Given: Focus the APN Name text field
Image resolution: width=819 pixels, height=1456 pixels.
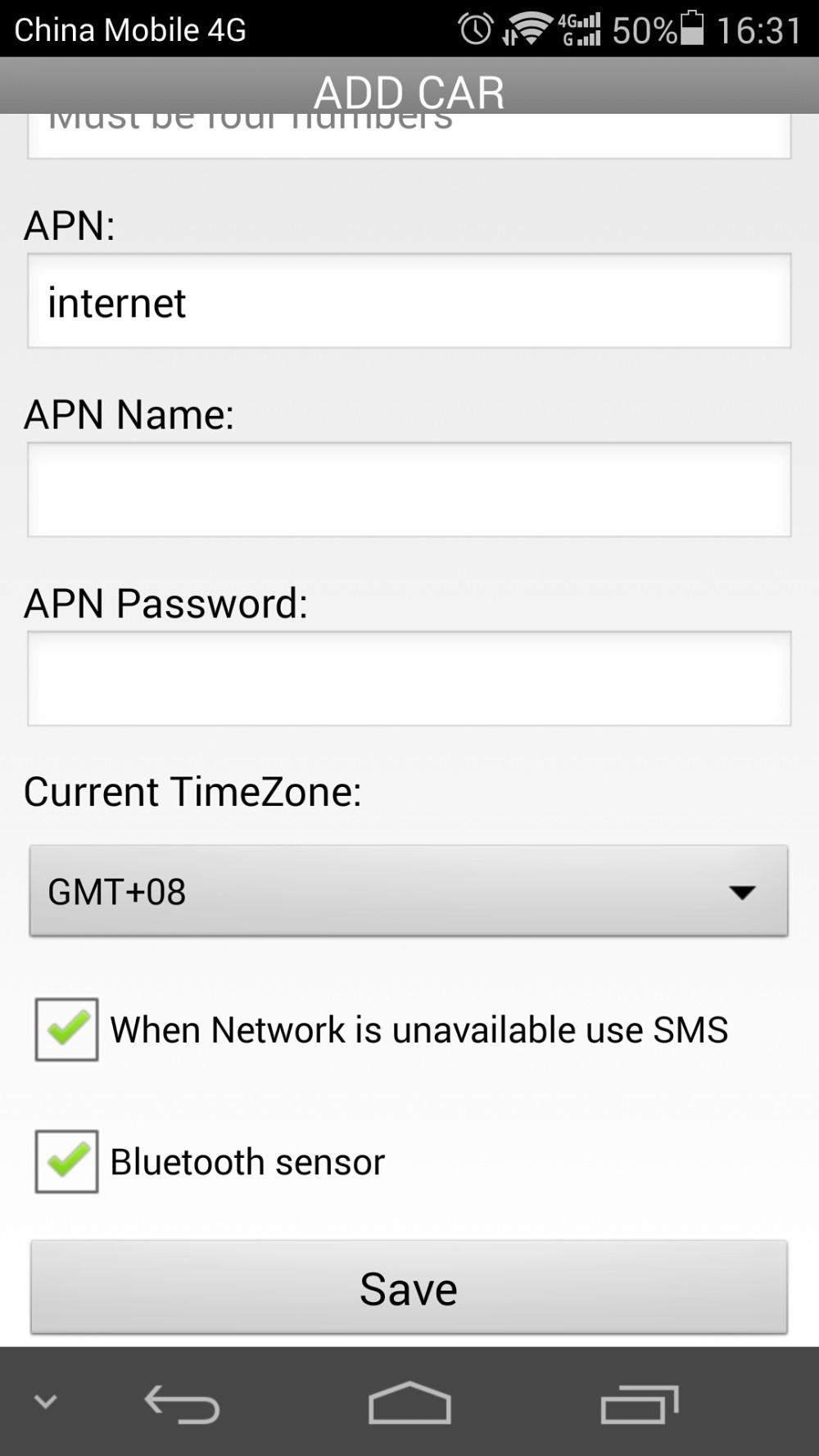Looking at the screenshot, I should coord(409,490).
